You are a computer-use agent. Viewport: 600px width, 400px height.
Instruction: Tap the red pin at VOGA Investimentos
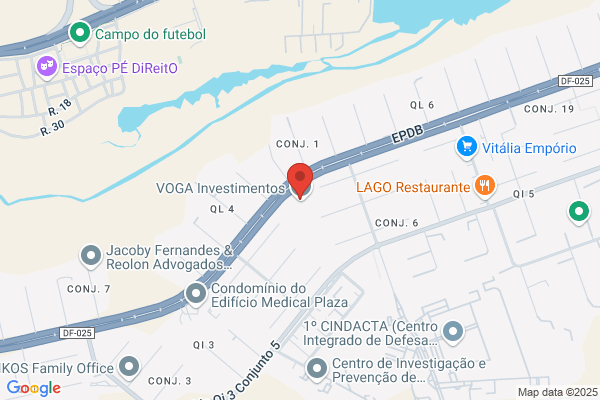[x=300, y=181]
